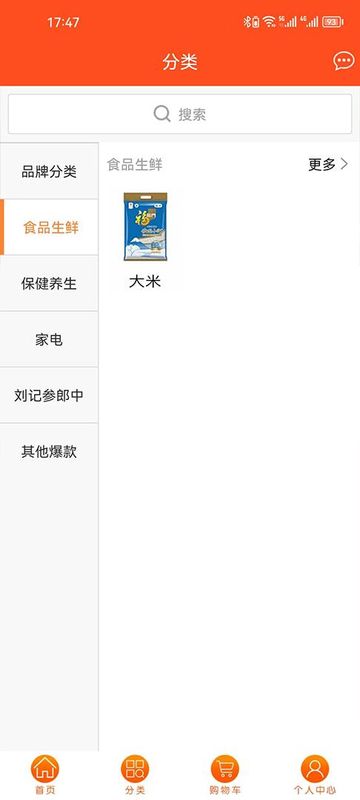Image resolution: width=360 pixels, height=800 pixels.
Task: Open the 个人中心 profile tab
Action: (x=315, y=774)
